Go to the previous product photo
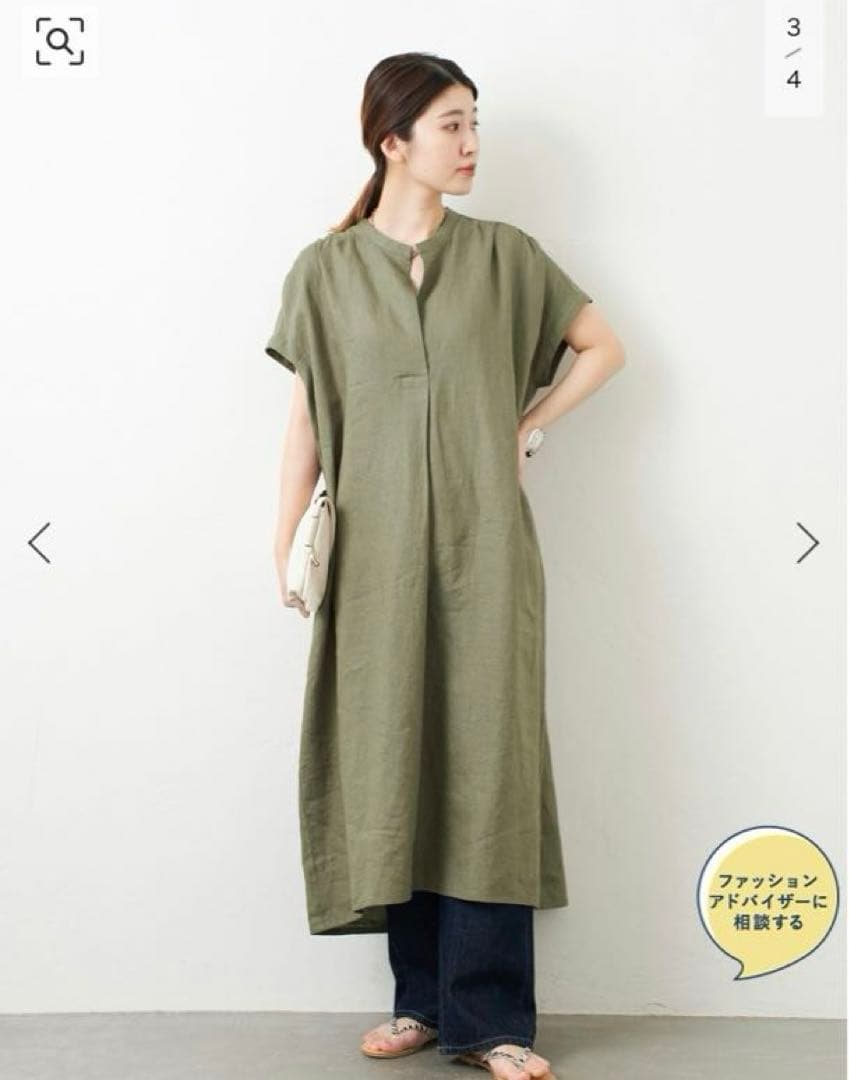 pyautogui.click(x=39, y=543)
